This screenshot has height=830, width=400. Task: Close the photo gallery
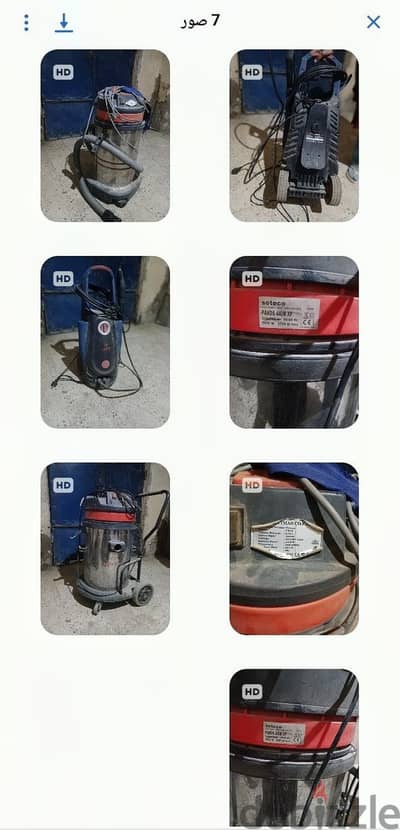tap(373, 22)
